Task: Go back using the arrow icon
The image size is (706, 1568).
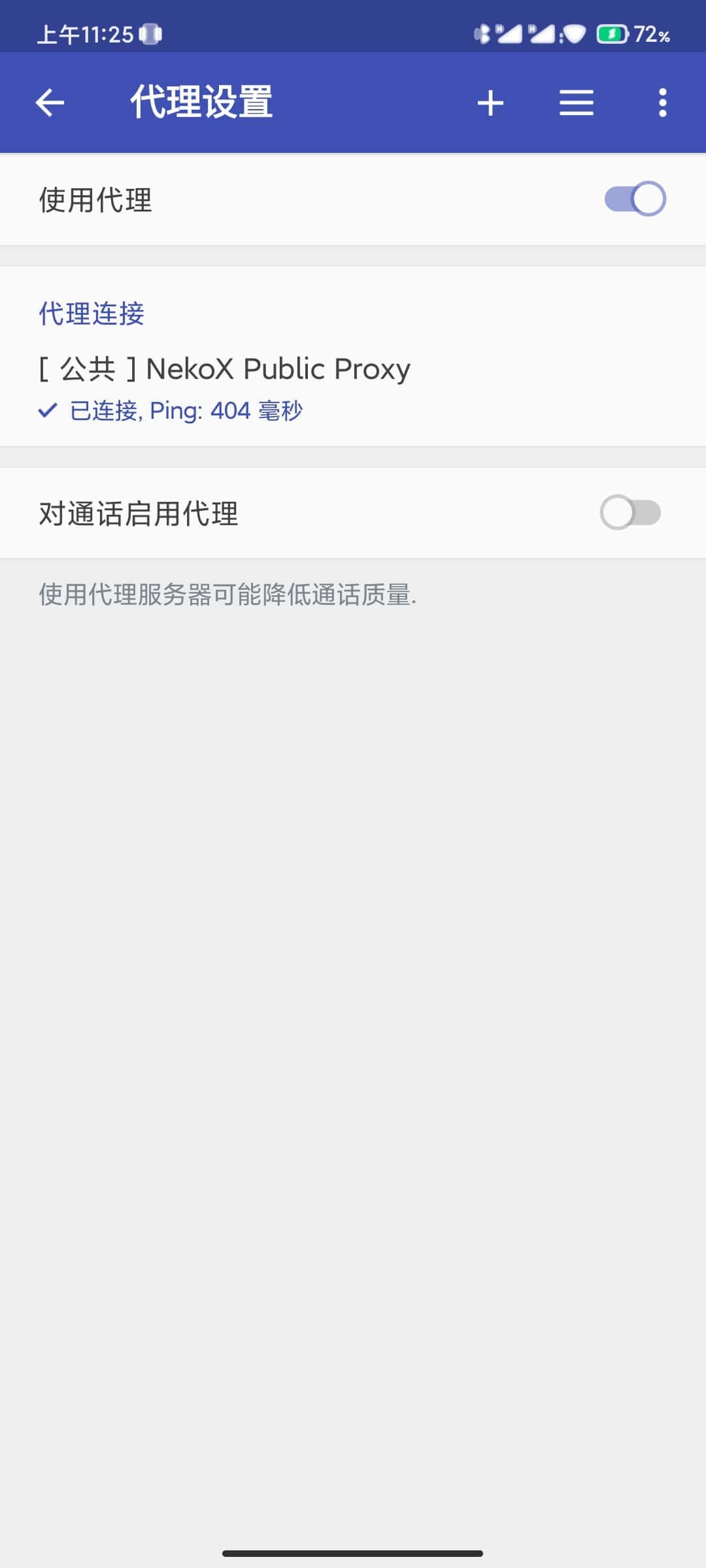Action: [x=50, y=102]
